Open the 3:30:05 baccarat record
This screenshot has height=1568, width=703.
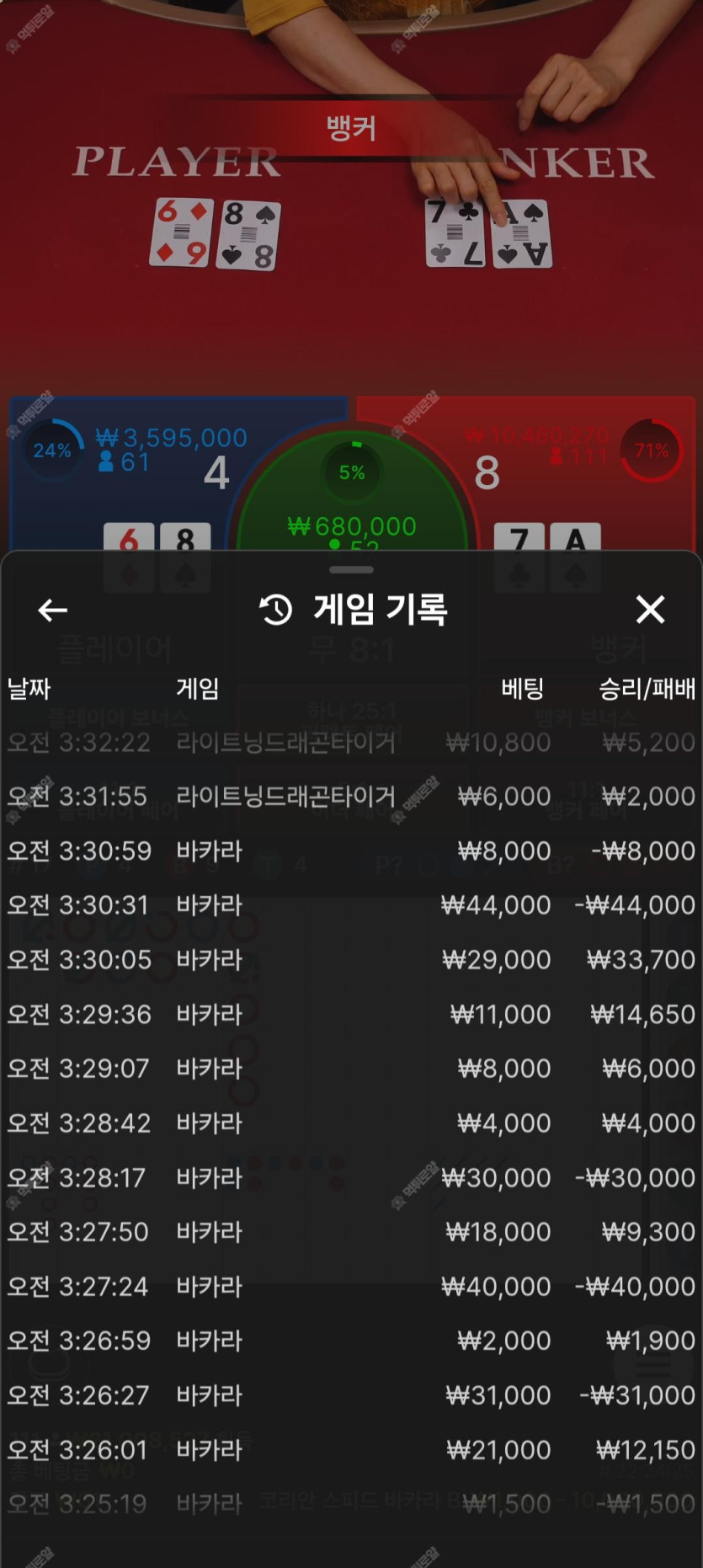pyautogui.click(x=351, y=960)
